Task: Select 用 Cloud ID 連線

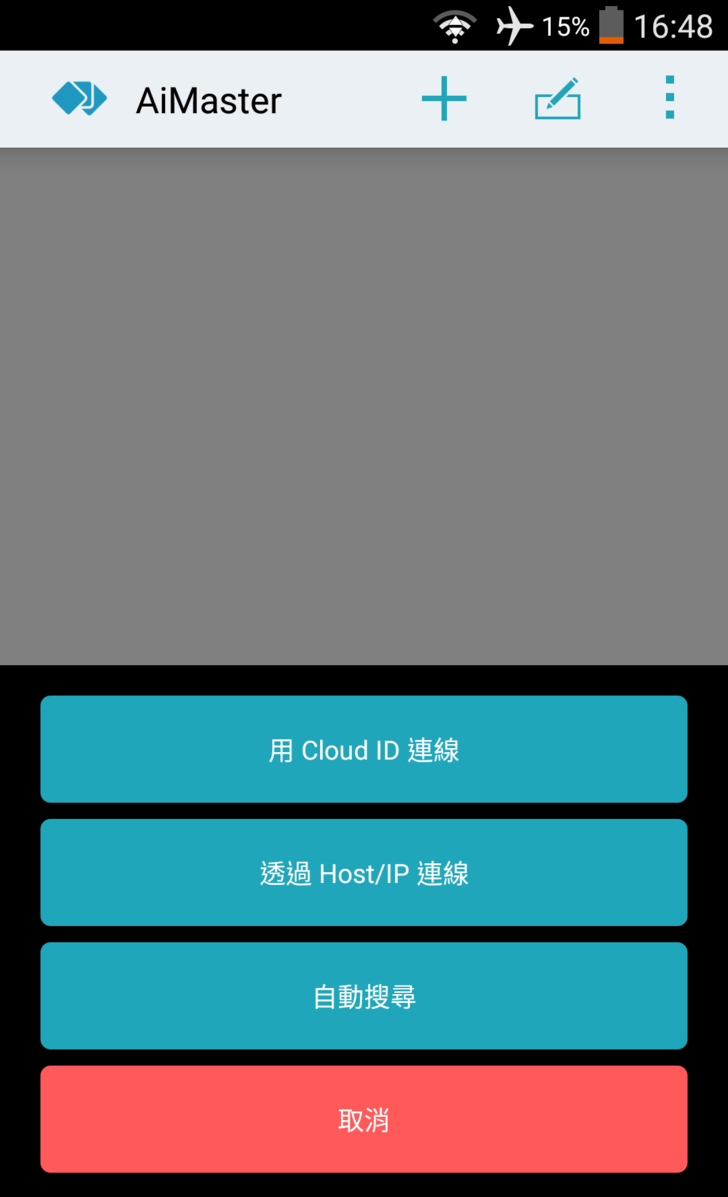Action: tap(364, 749)
